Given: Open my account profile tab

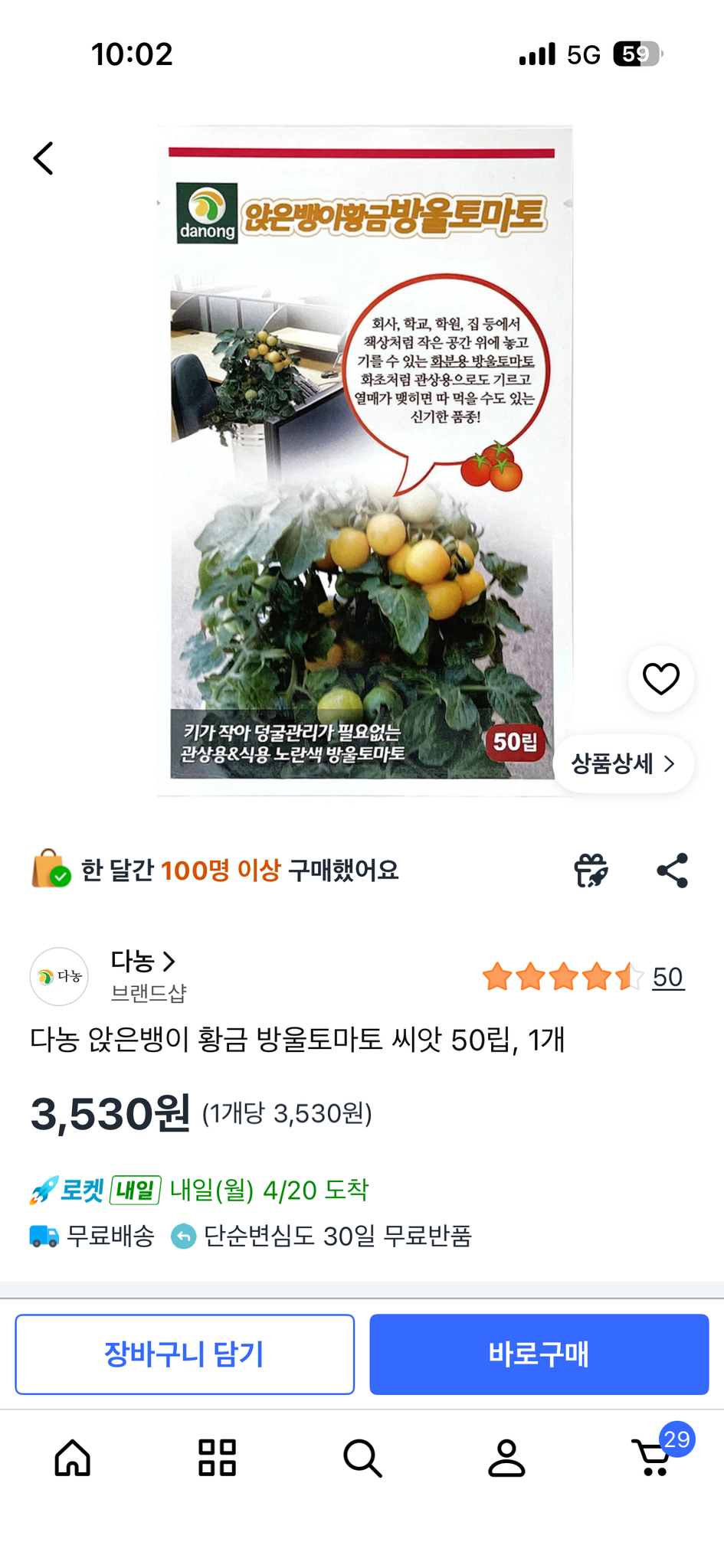Looking at the screenshot, I should pos(506,1457).
